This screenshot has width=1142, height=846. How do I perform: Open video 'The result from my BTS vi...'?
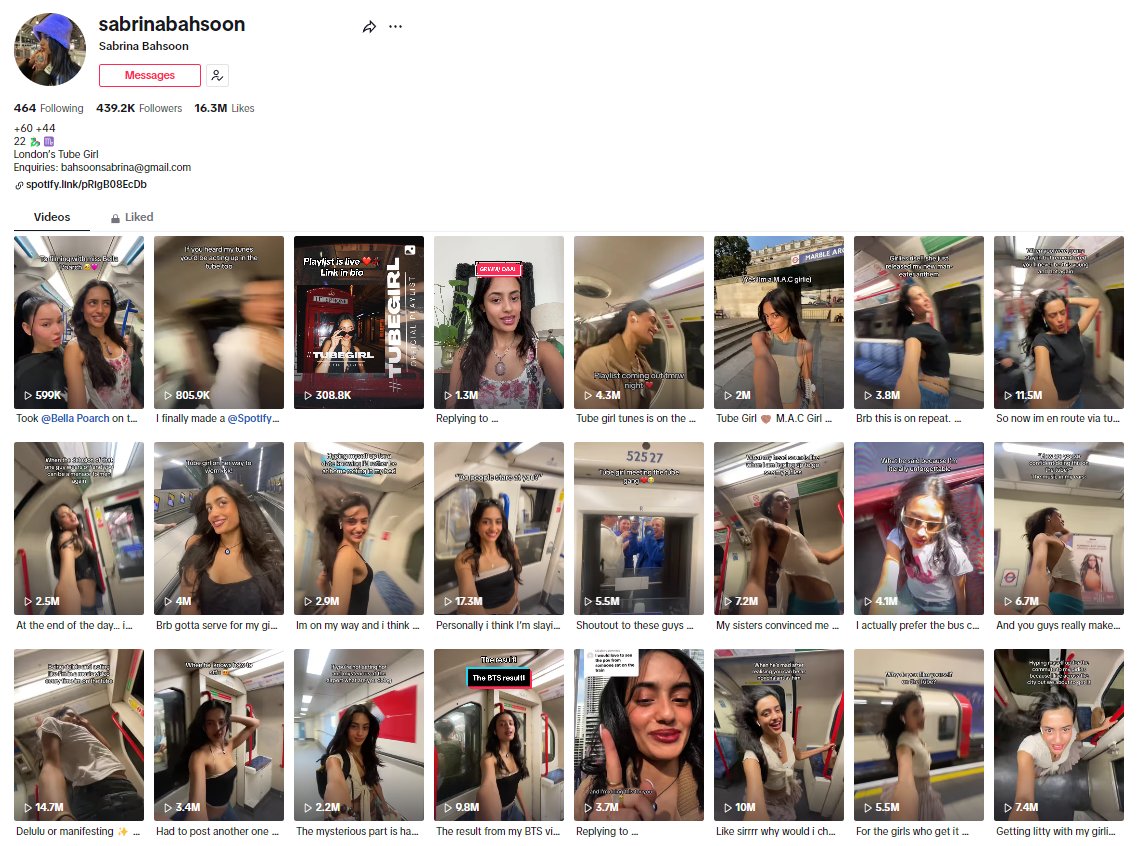(x=499, y=735)
